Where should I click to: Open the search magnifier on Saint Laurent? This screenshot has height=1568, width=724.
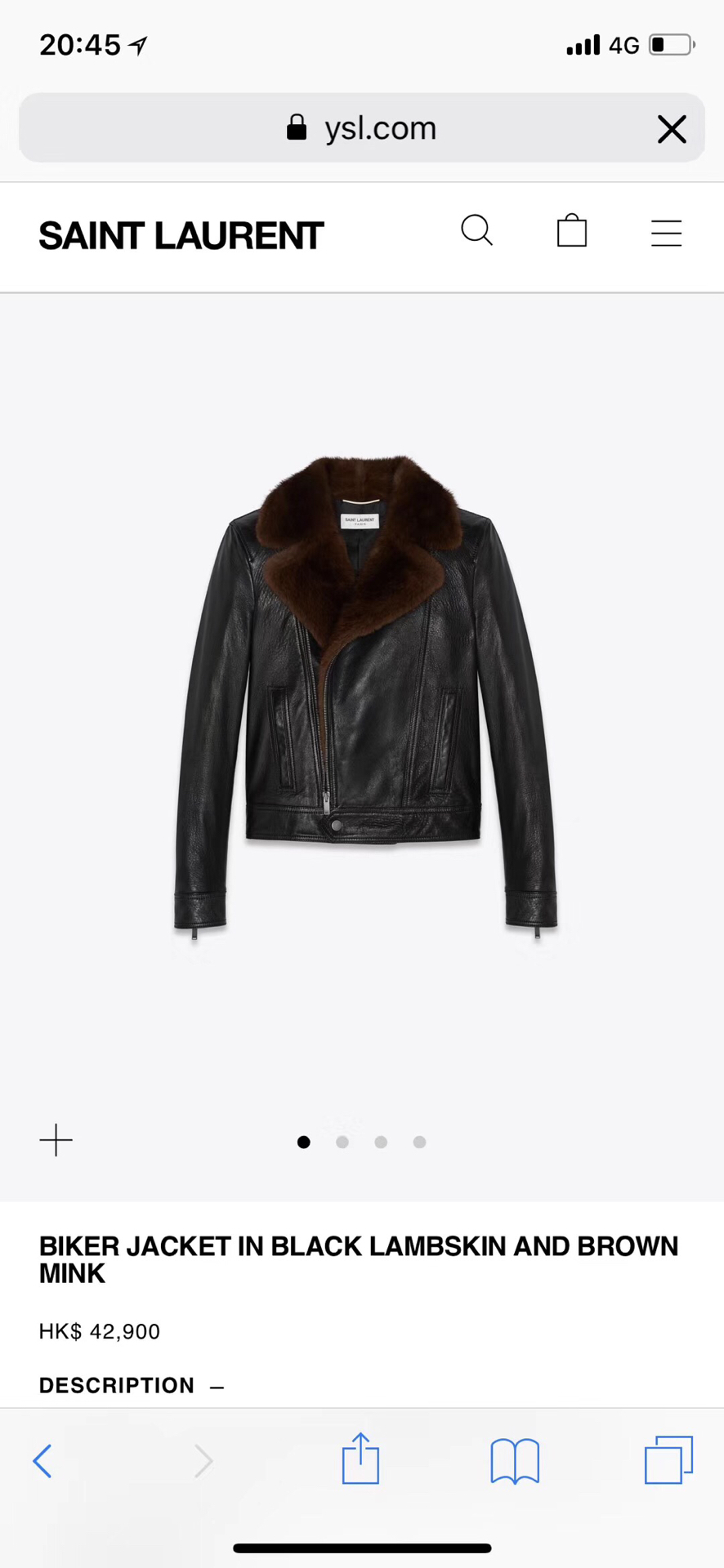point(477,231)
